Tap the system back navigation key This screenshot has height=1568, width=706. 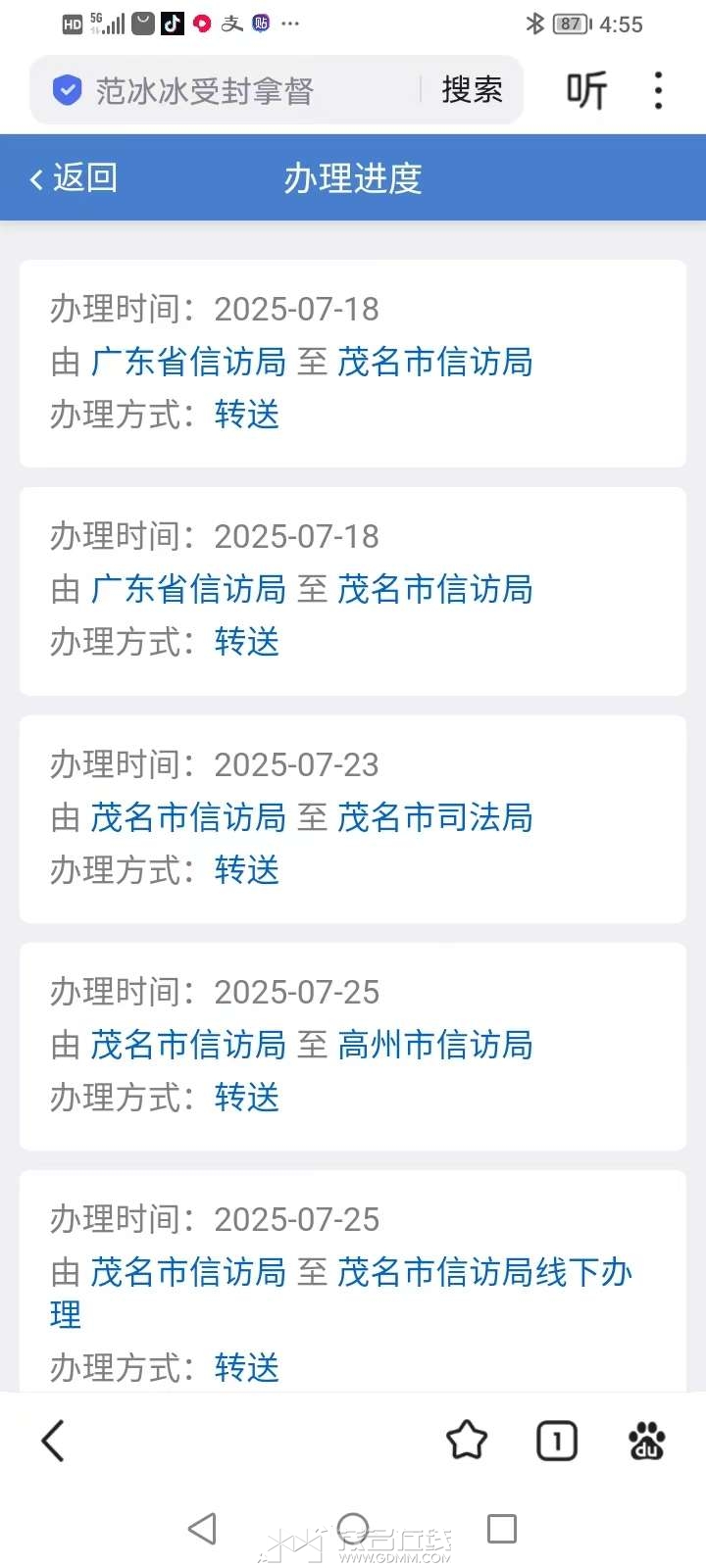click(x=202, y=1529)
